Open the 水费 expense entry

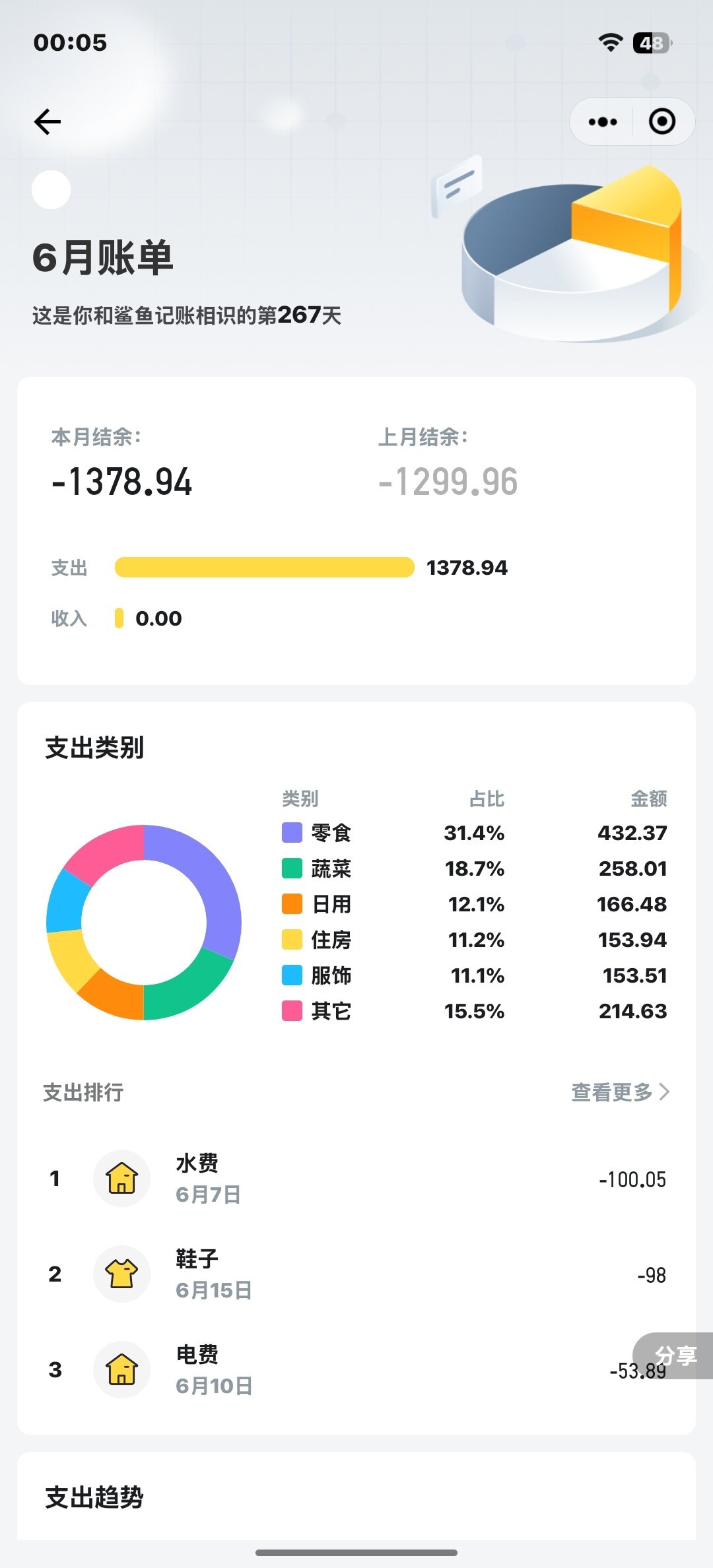(x=356, y=1179)
